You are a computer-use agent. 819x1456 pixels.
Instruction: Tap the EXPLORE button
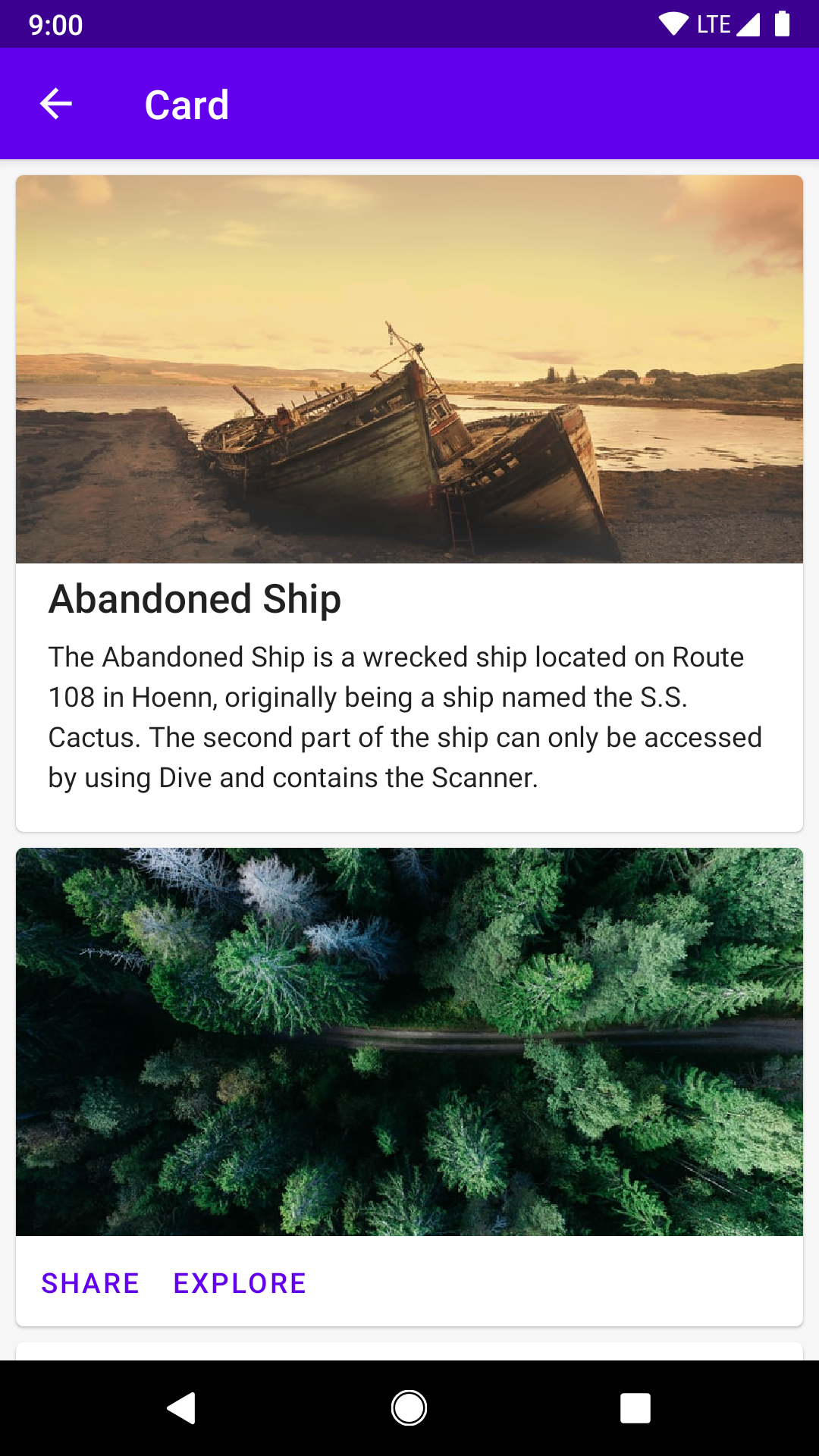(x=240, y=1283)
